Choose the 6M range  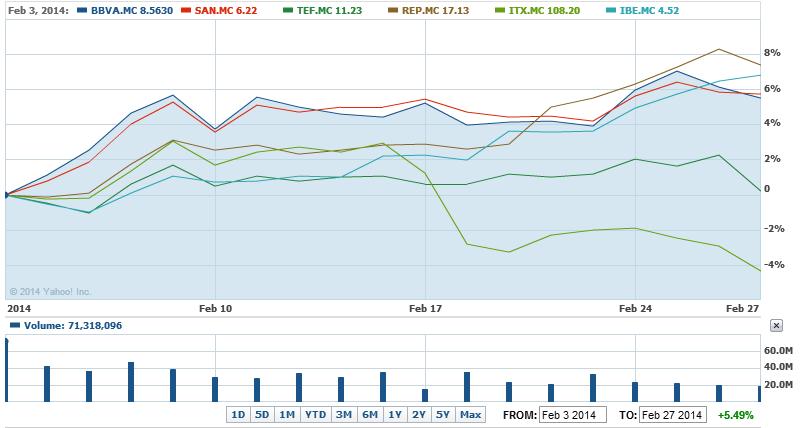click(x=370, y=414)
